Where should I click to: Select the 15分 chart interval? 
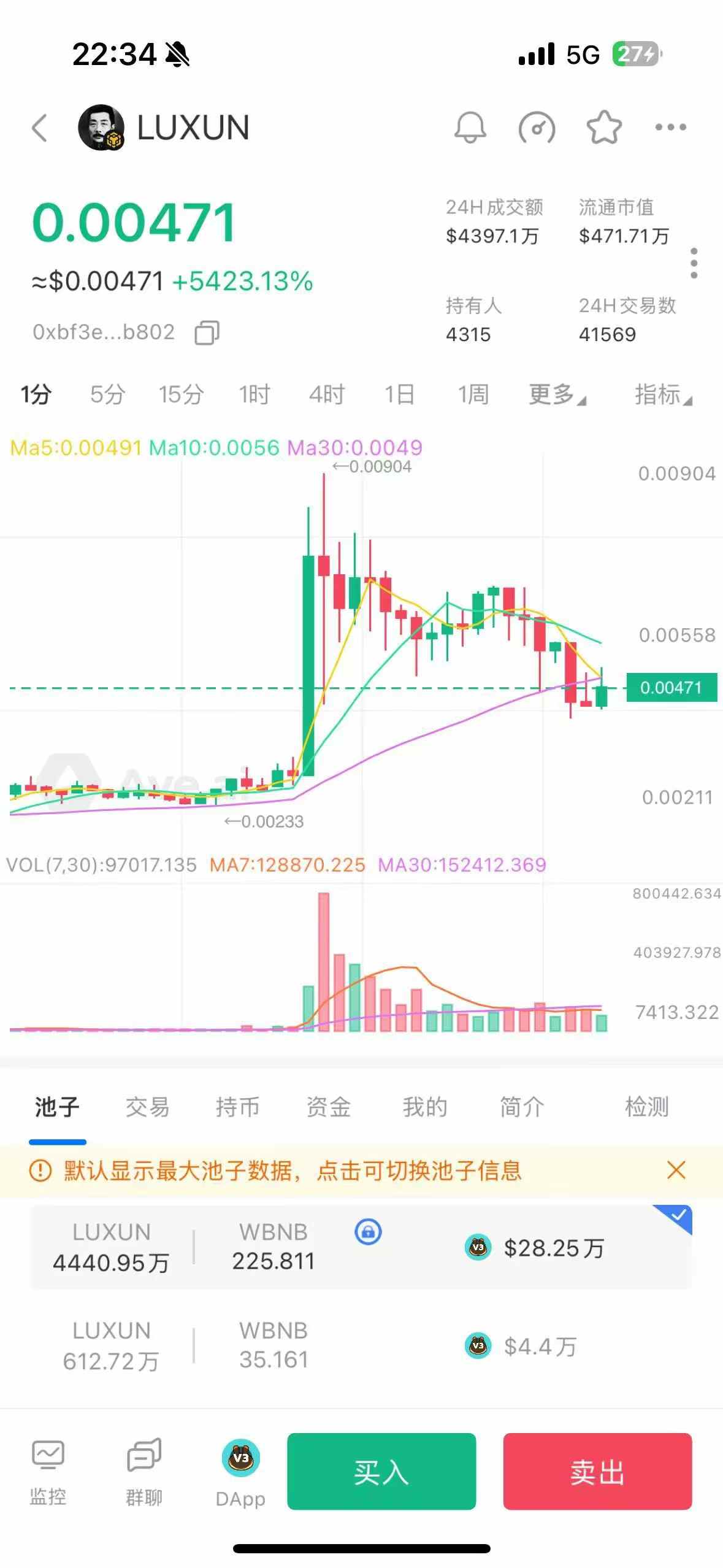[x=181, y=394]
